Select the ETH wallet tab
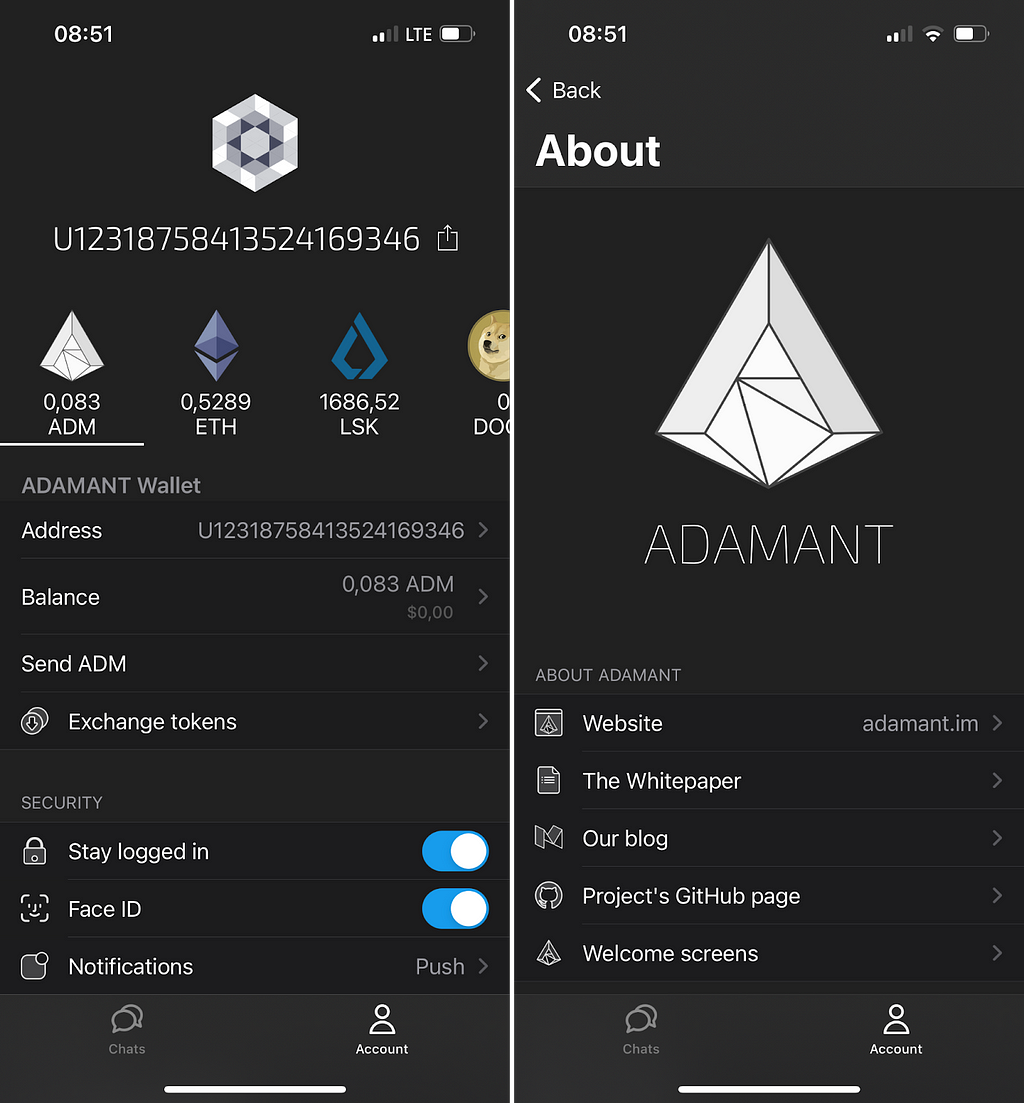Image resolution: width=1024 pixels, height=1103 pixels. tap(216, 372)
